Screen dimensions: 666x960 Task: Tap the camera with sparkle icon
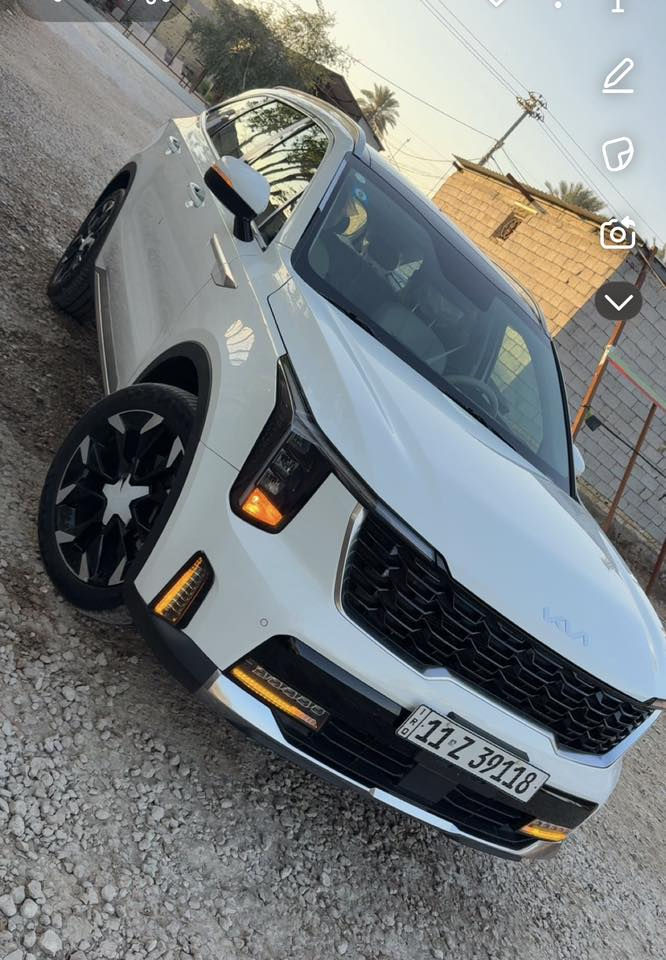tap(618, 234)
